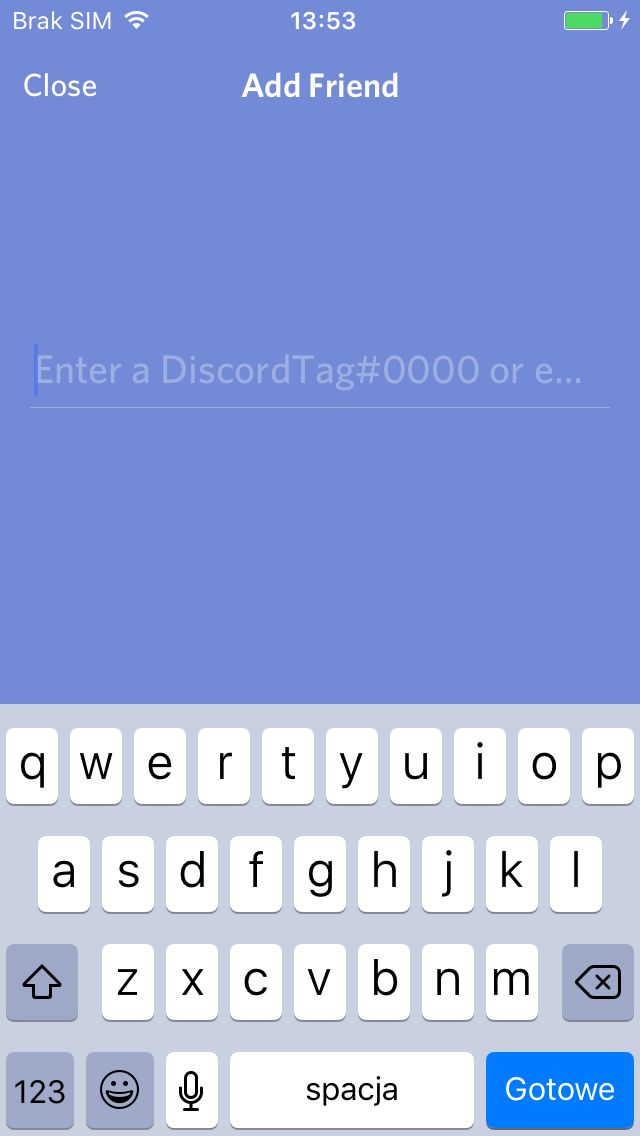Tap the blue Gotowe keyboard key
640x1136 pixels.
pyautogui.click(x=560, y=1090)
